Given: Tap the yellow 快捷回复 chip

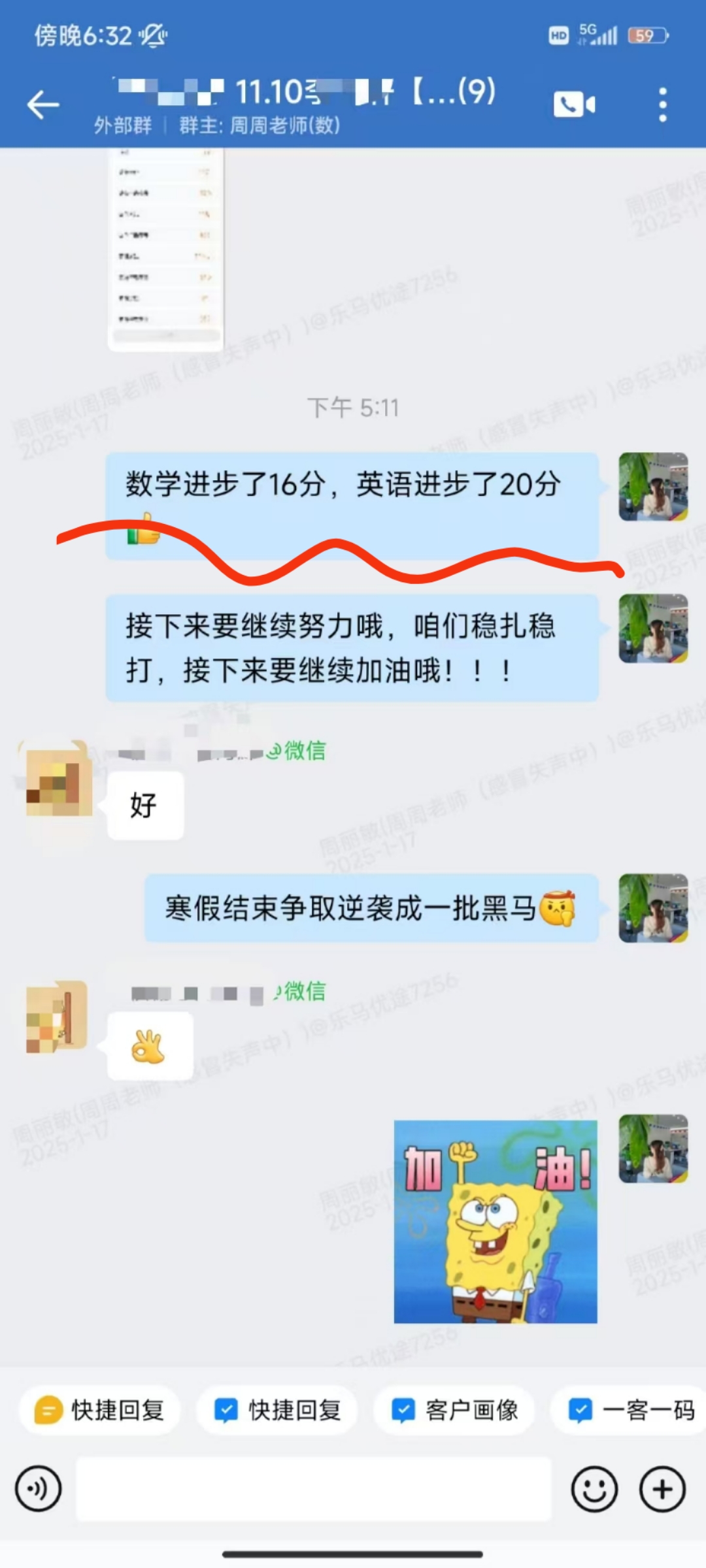Looking at the screenshot, I should click(x=99, y=1410).
